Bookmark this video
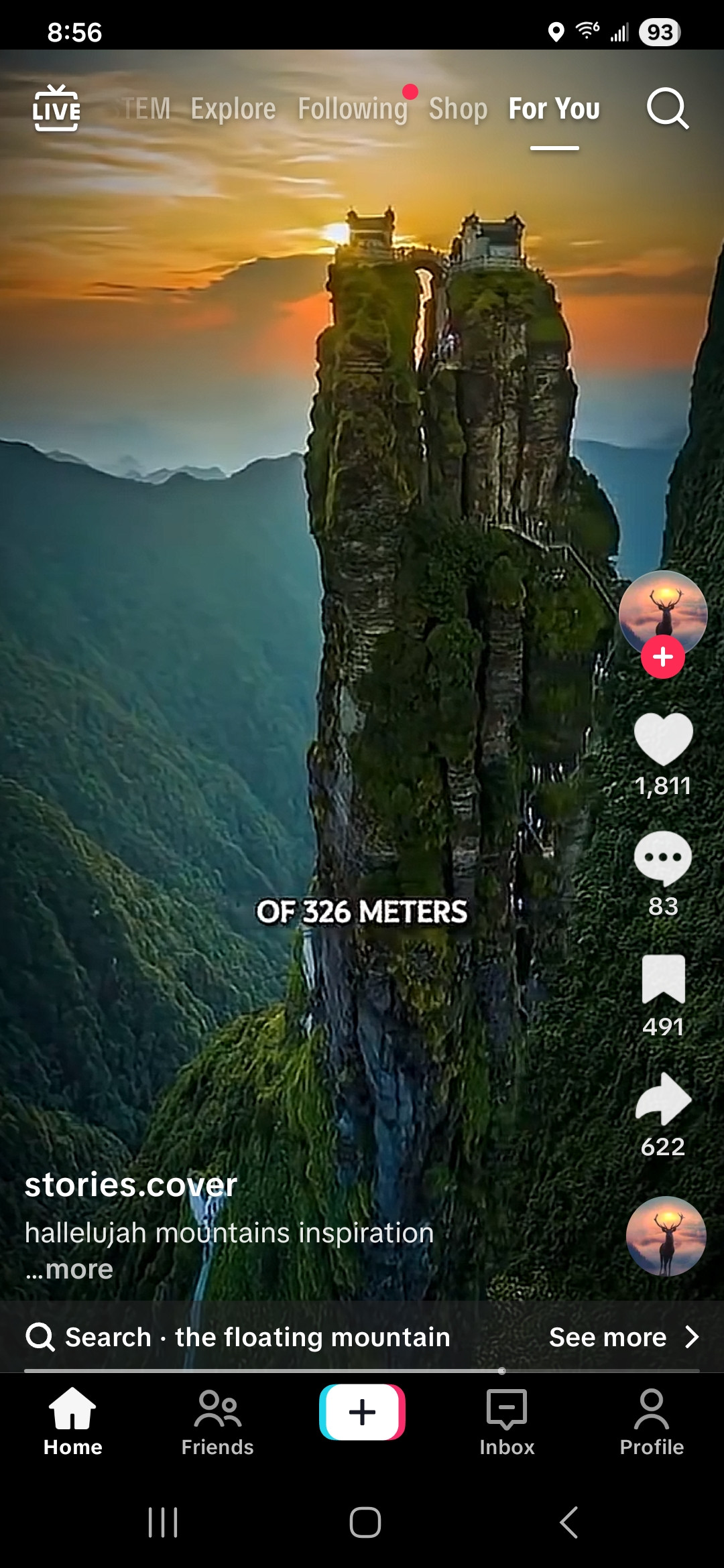 [663, 979]
